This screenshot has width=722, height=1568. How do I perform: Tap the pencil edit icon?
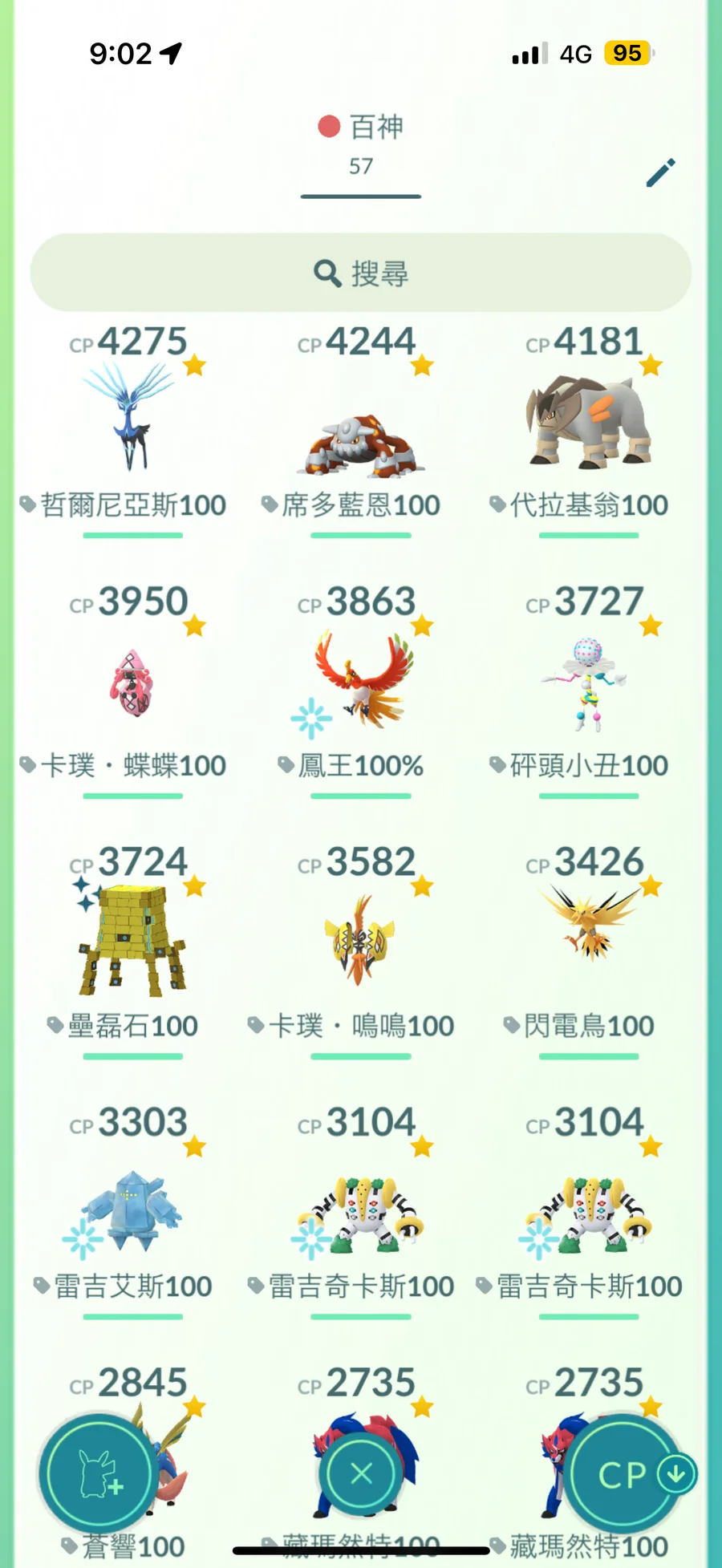coord(660,172)
